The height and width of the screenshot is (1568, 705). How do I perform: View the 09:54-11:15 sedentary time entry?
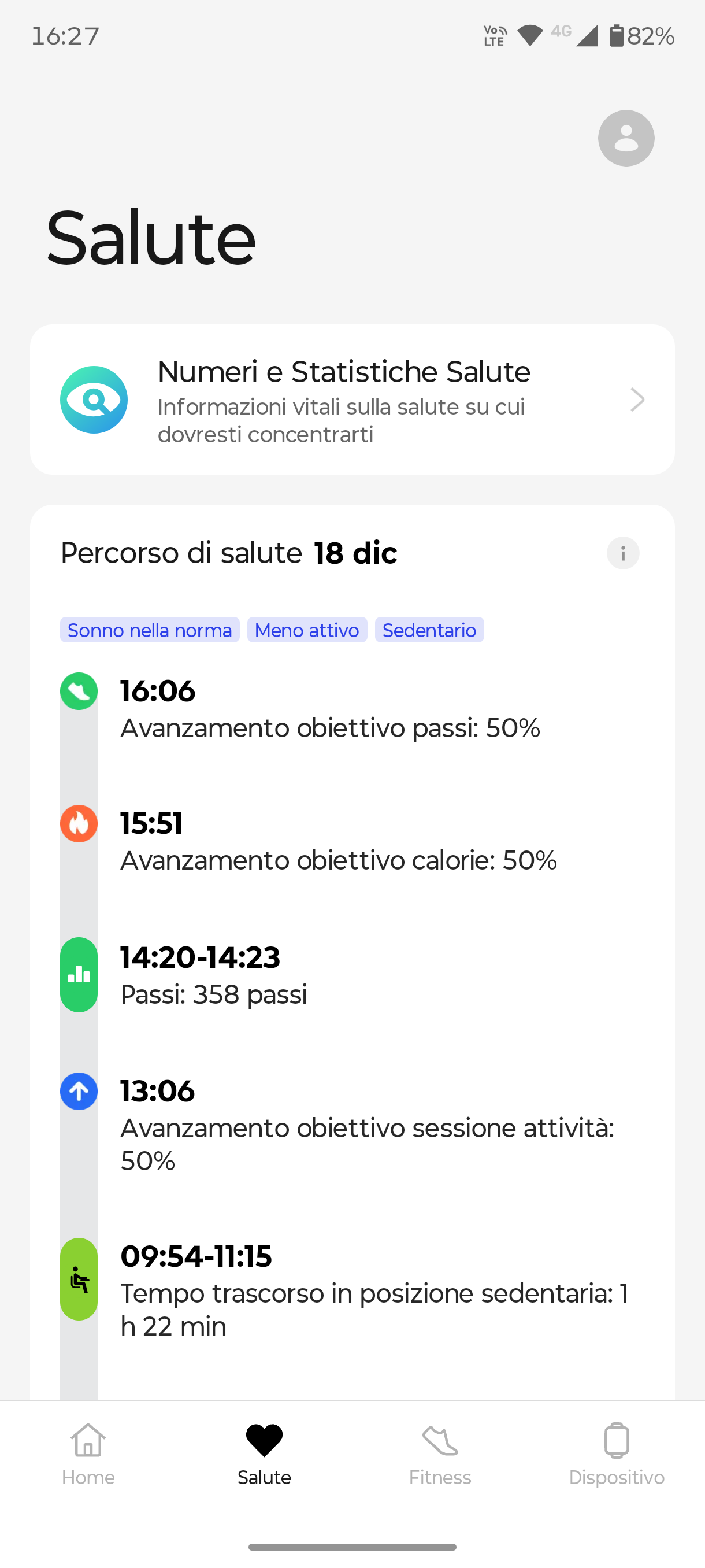tap(373, 1291)
